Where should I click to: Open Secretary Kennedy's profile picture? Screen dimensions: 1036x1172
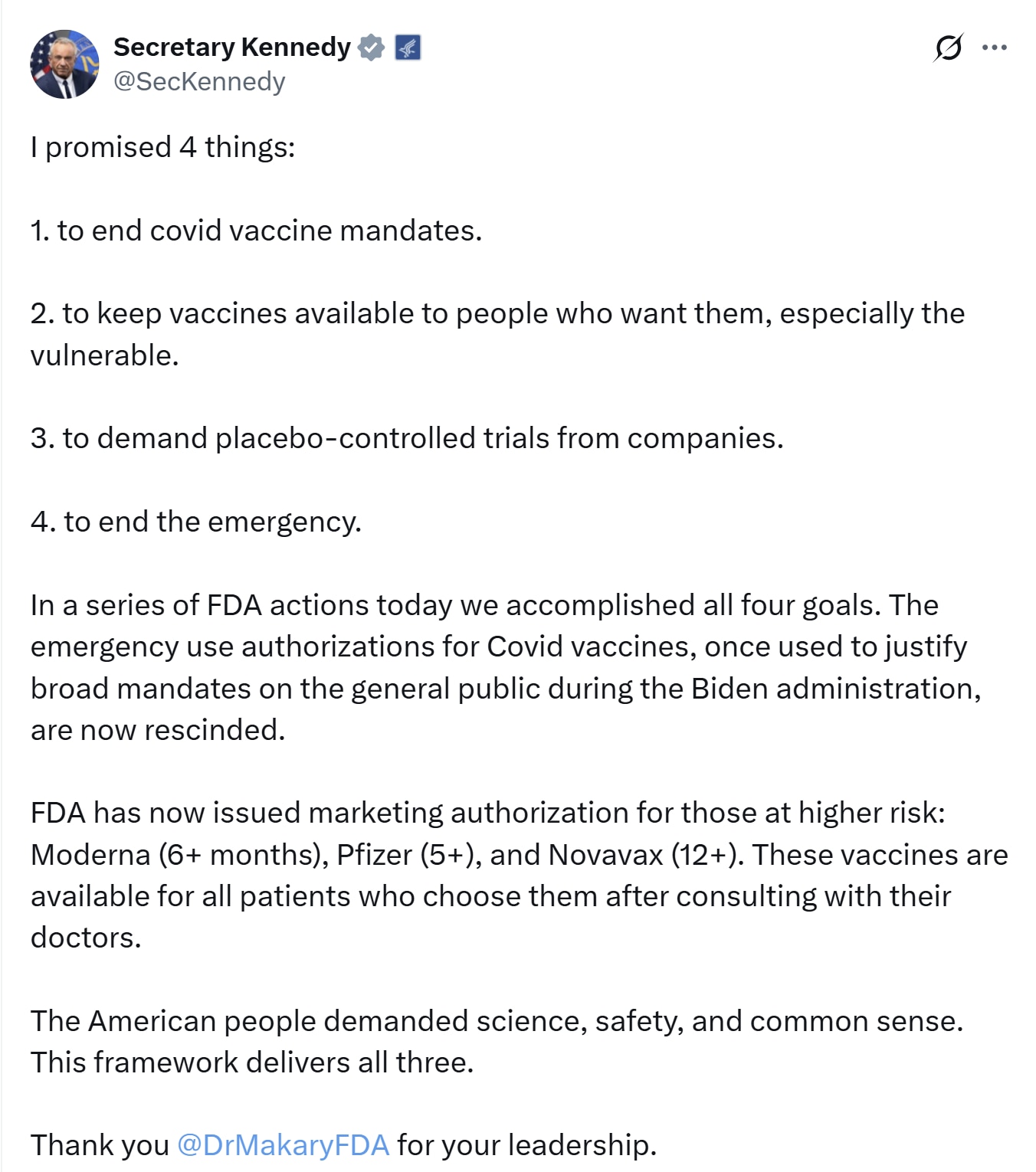click(64, 64)
